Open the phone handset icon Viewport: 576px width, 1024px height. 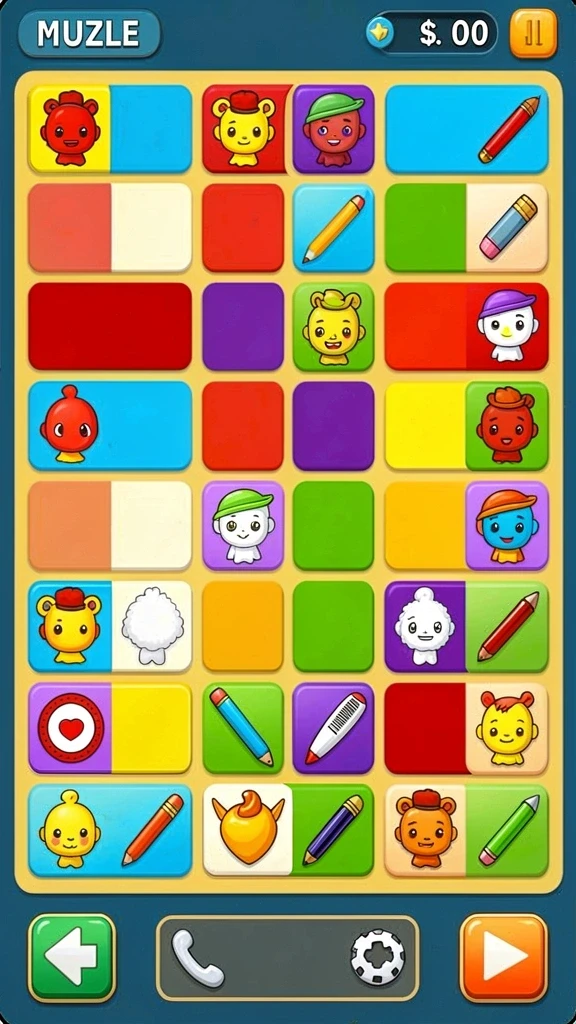[x=197, y=958]
